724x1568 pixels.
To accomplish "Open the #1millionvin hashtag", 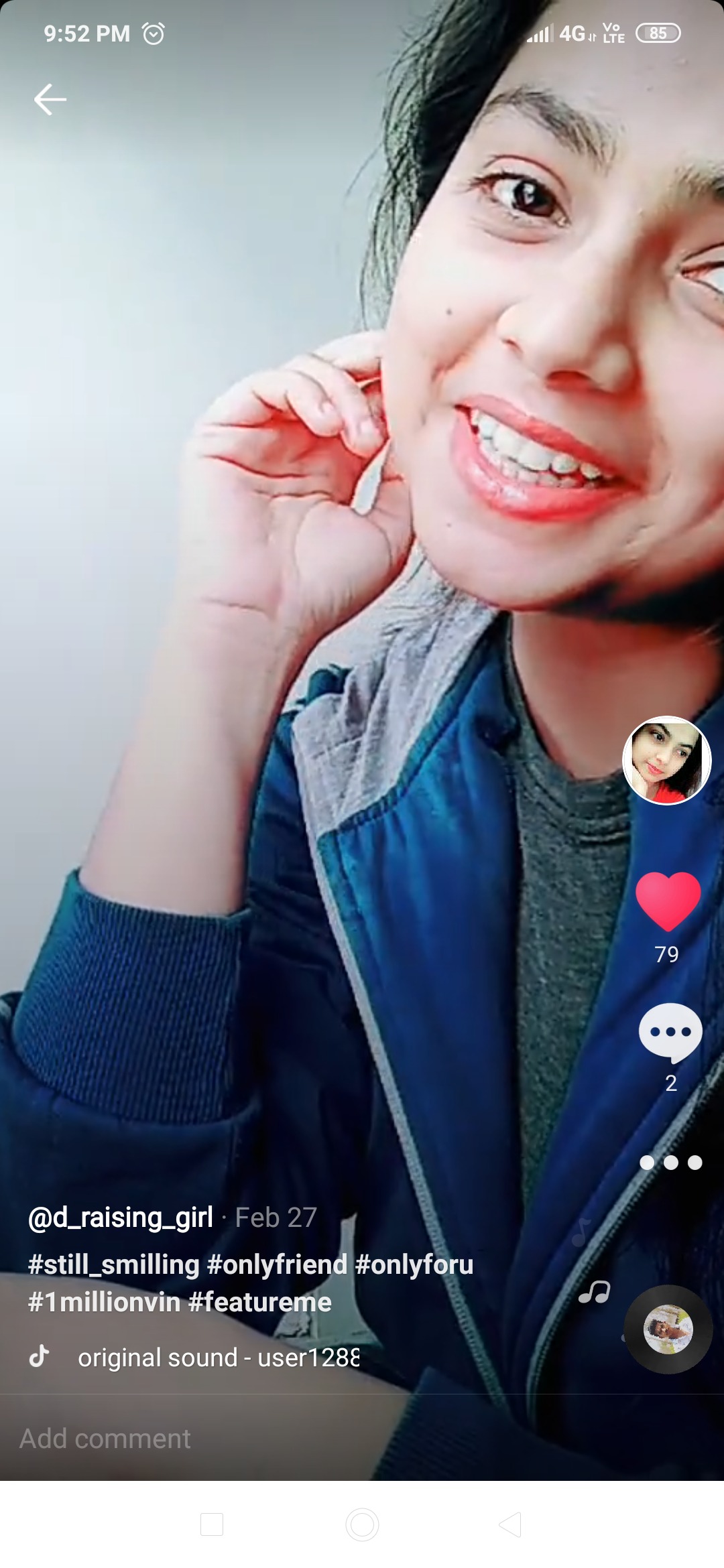I will pyautogui.click(x=104, y=1303).
